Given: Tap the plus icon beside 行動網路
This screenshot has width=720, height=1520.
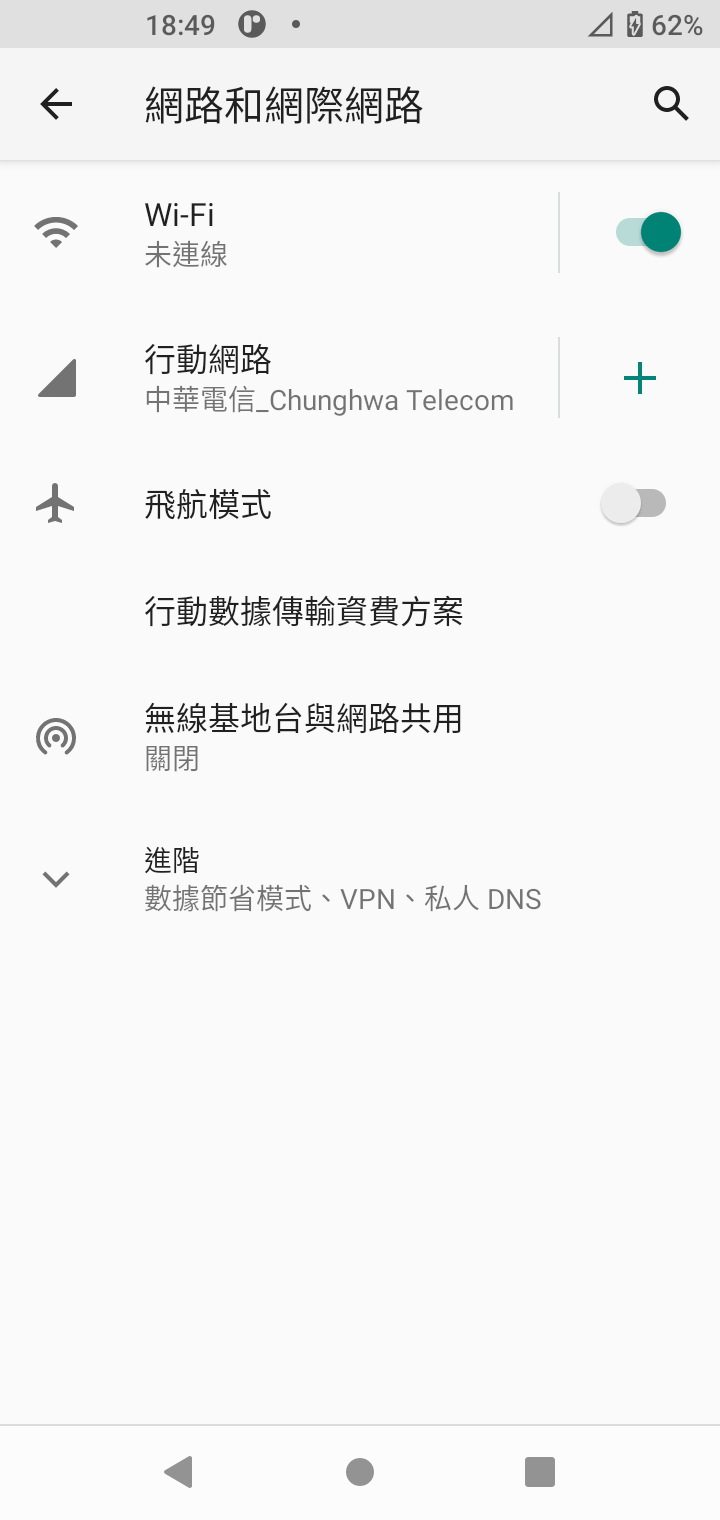Looking at the screenshot, I should pyautogui.click(x=640, y=378).
